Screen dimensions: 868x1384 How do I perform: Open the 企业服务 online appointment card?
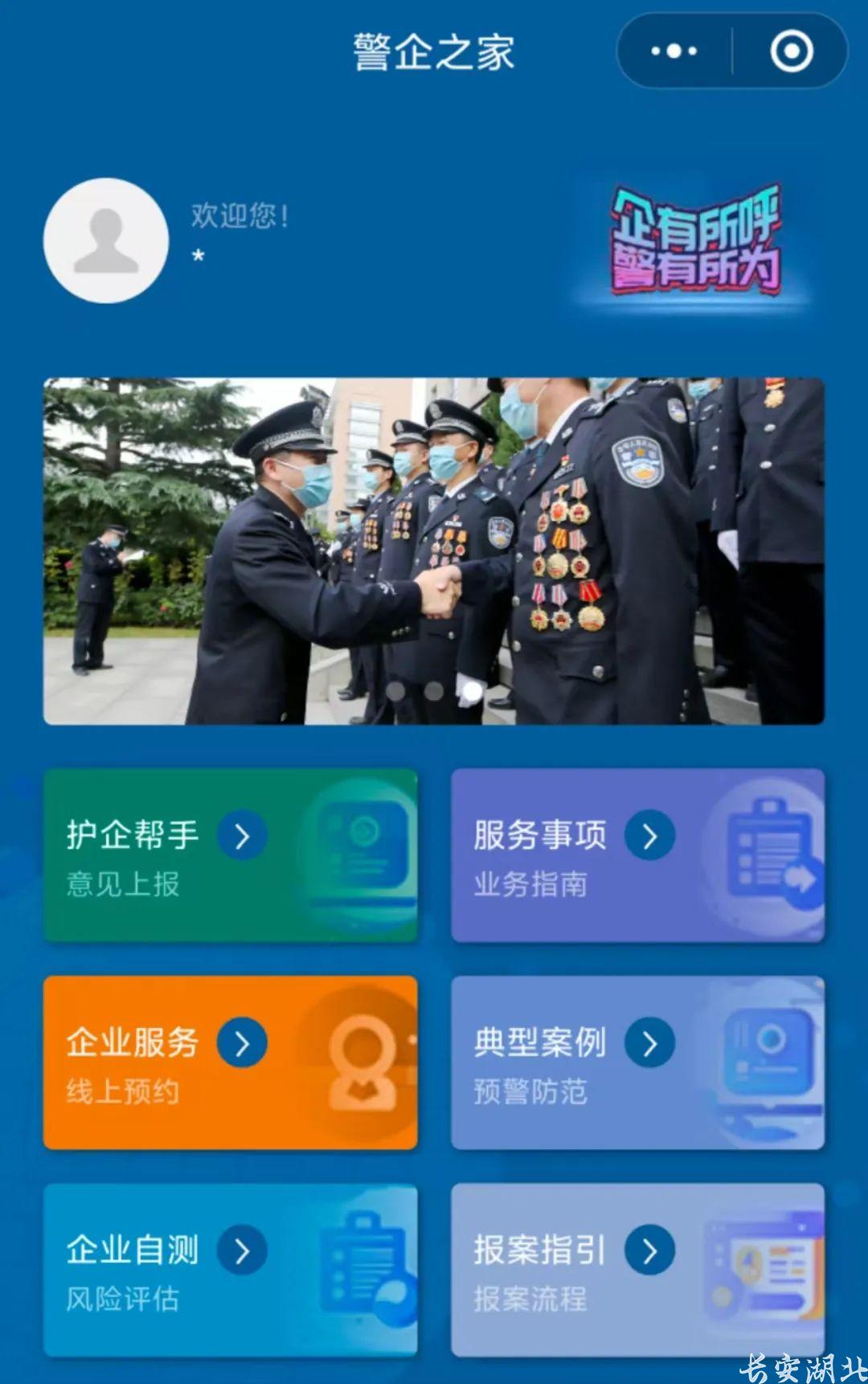click(x=231, y=1063)
